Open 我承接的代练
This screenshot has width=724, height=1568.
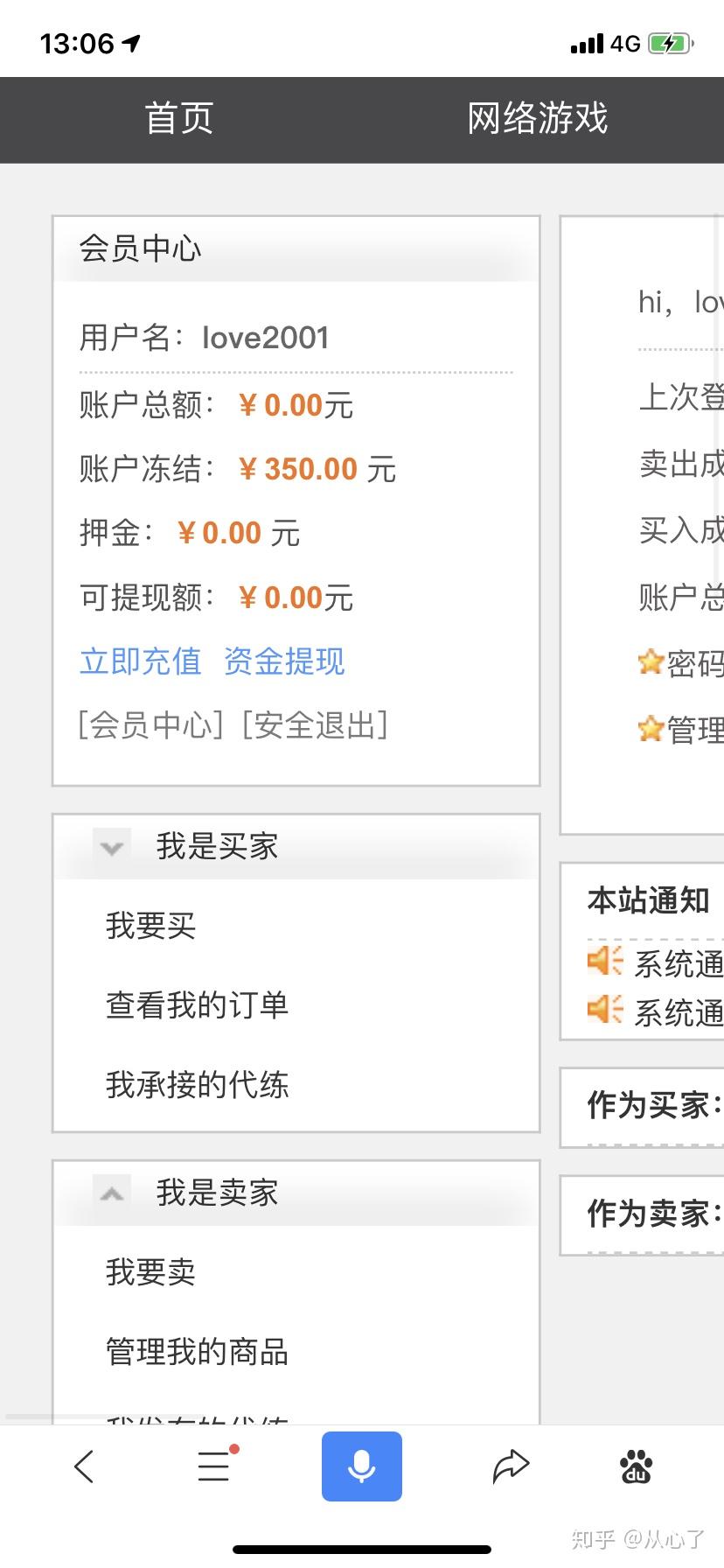tap(198, 1084)
